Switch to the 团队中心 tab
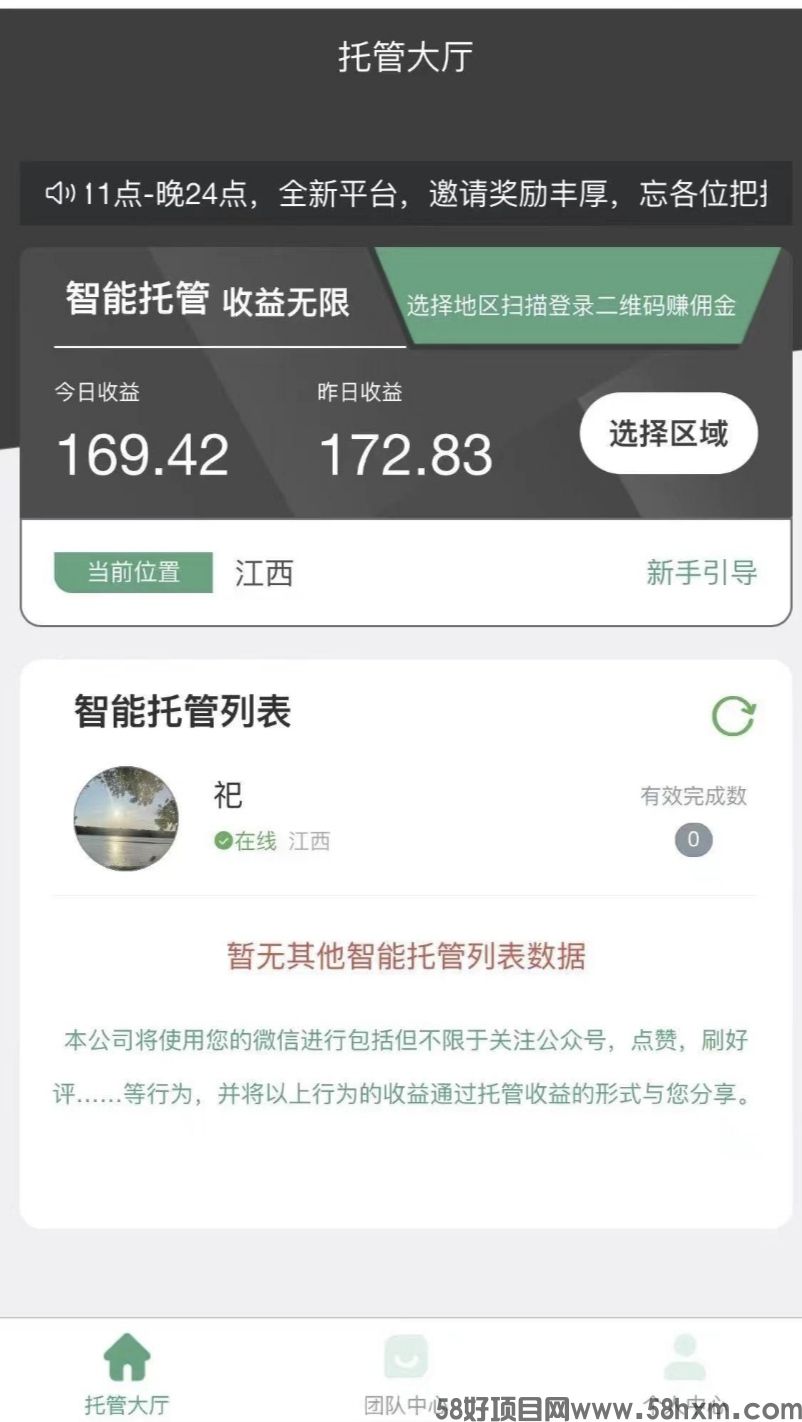 point(405,1374)
